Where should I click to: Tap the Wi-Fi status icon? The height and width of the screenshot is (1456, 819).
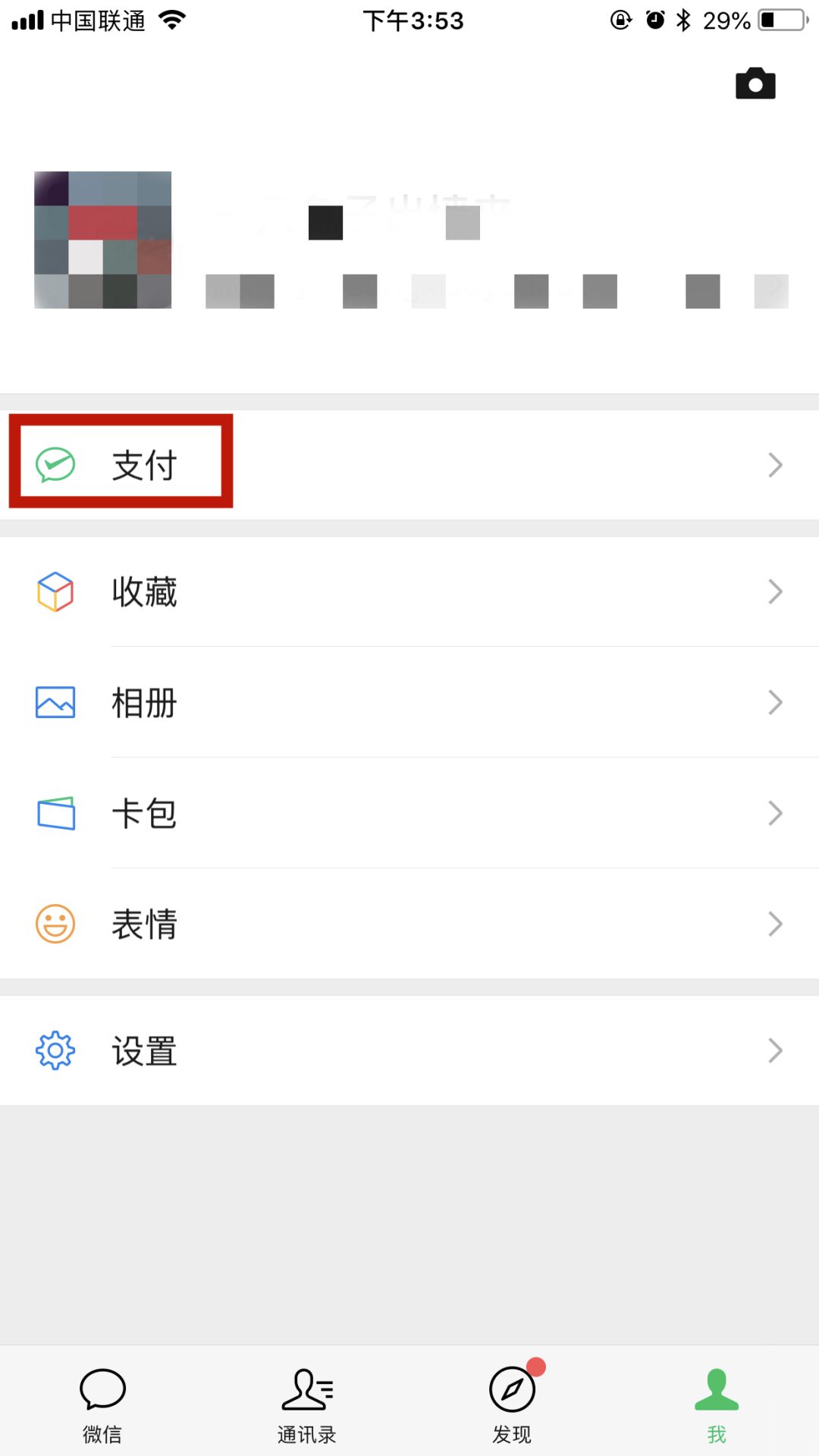171,20
